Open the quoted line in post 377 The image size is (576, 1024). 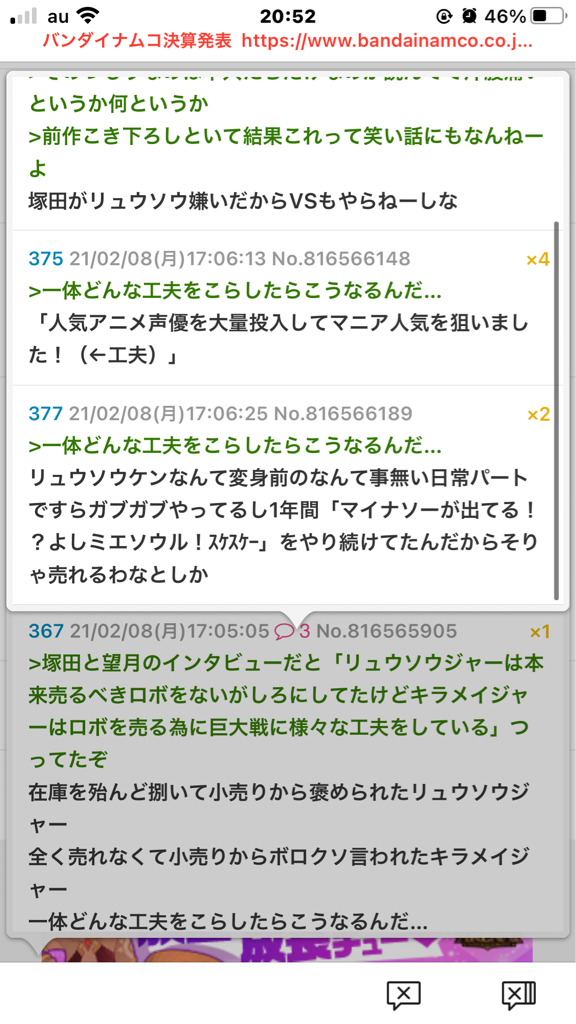[235, 446]
